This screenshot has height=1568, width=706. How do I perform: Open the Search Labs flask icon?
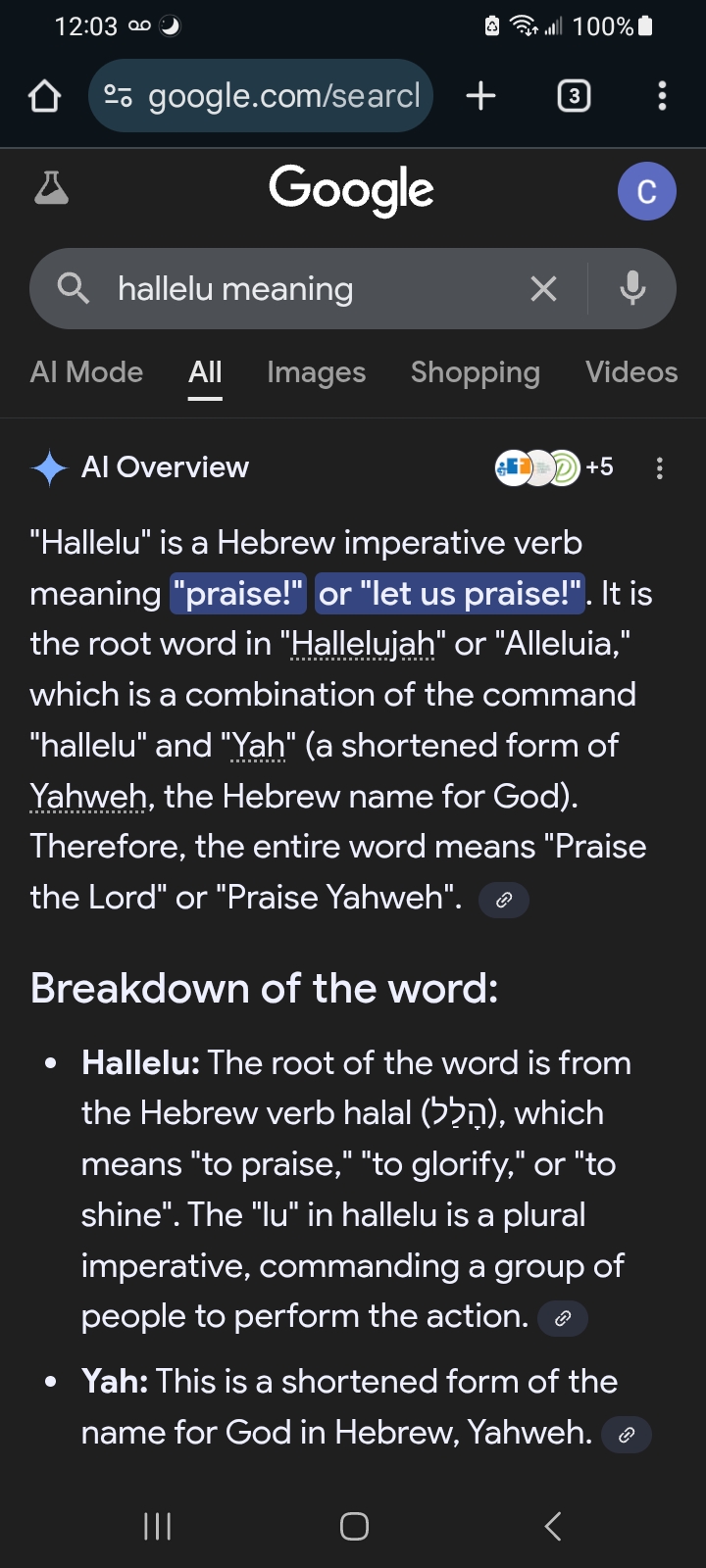[51, 188]
